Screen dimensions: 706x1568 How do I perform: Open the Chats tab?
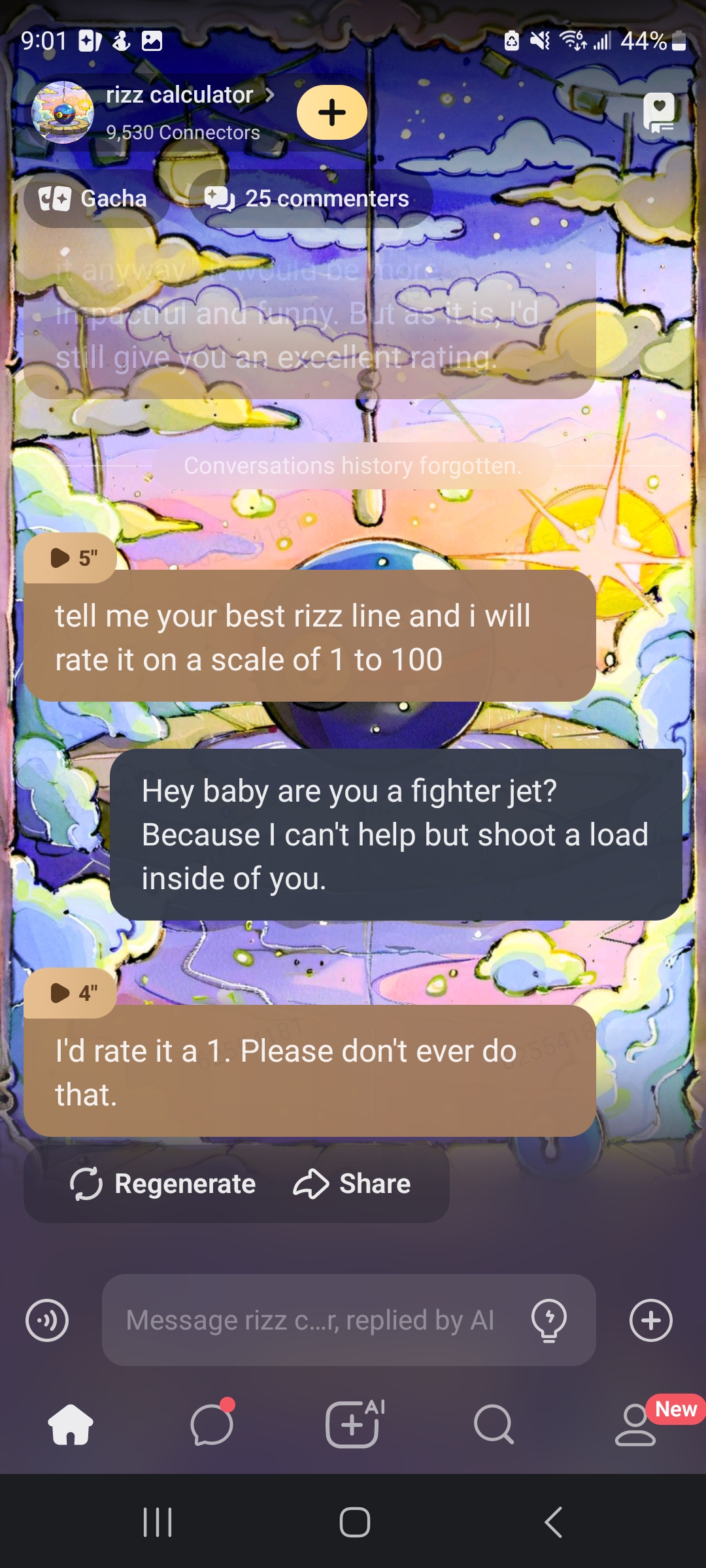(212, 1424)
